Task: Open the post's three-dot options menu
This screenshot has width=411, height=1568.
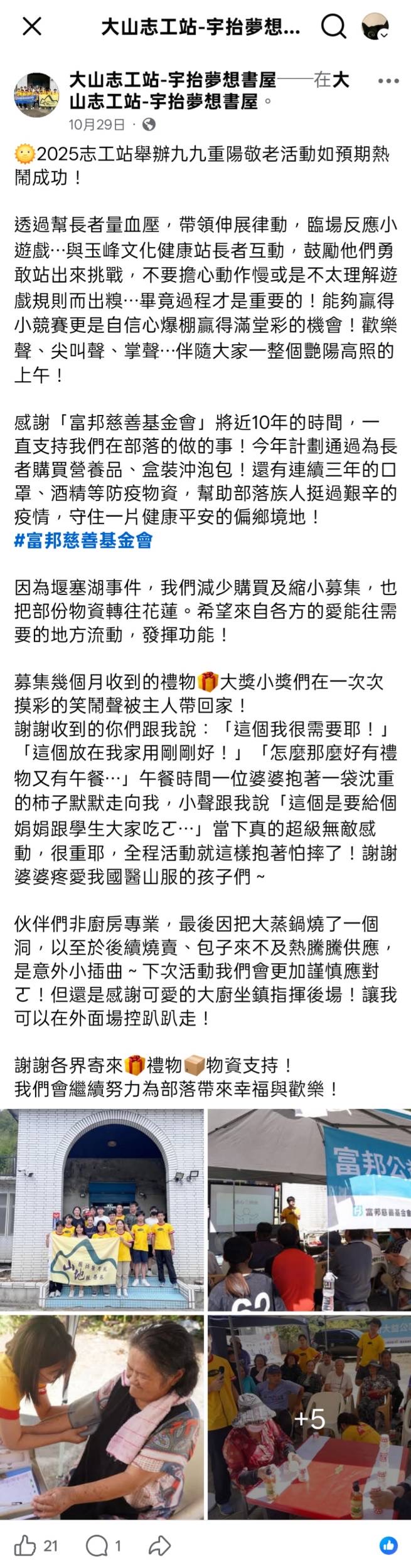Action: (x=388, y=81)
